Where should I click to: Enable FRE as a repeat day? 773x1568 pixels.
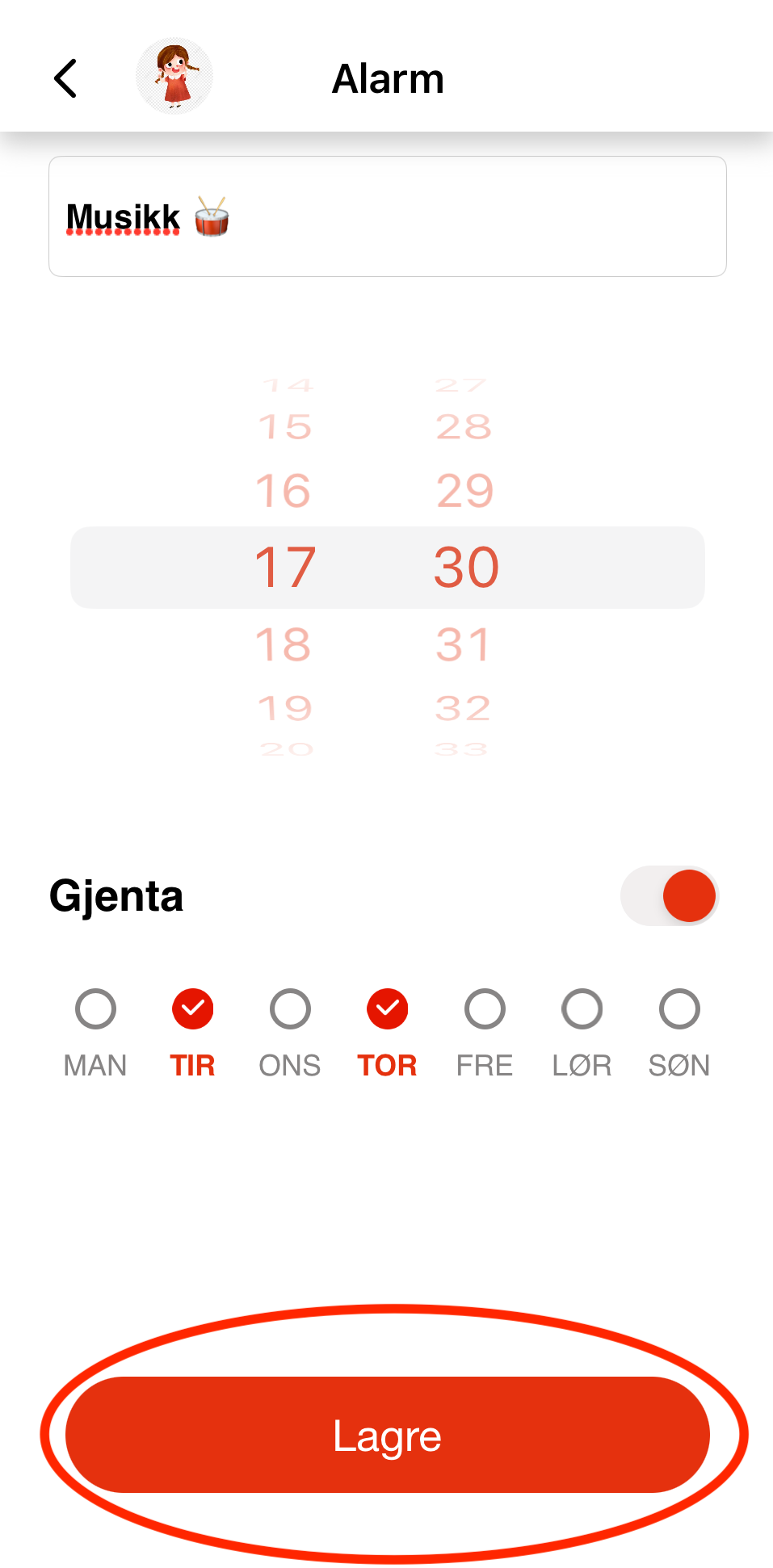tap(485, 1009)
